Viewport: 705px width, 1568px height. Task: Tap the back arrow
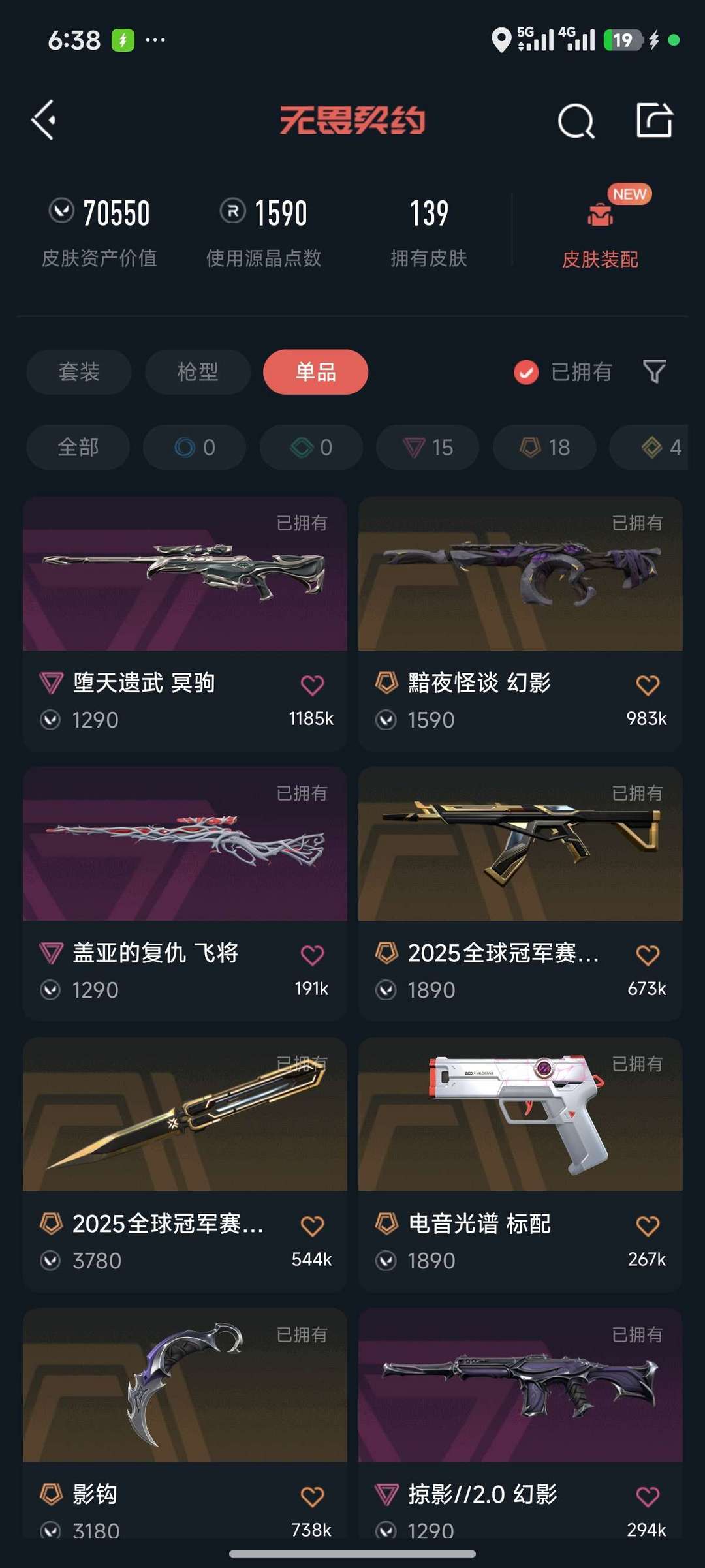click(43, 120)
